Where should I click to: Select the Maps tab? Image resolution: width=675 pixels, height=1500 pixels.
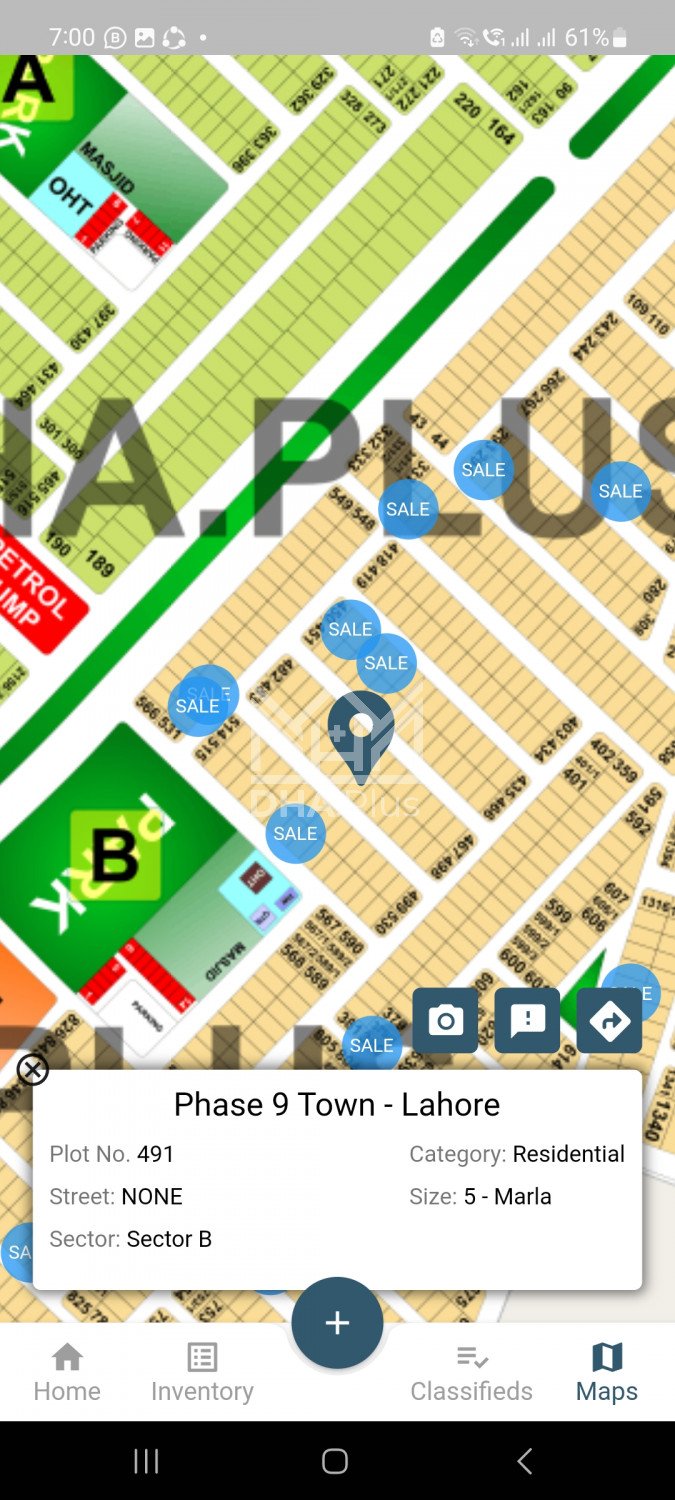tap(606, 1373)
